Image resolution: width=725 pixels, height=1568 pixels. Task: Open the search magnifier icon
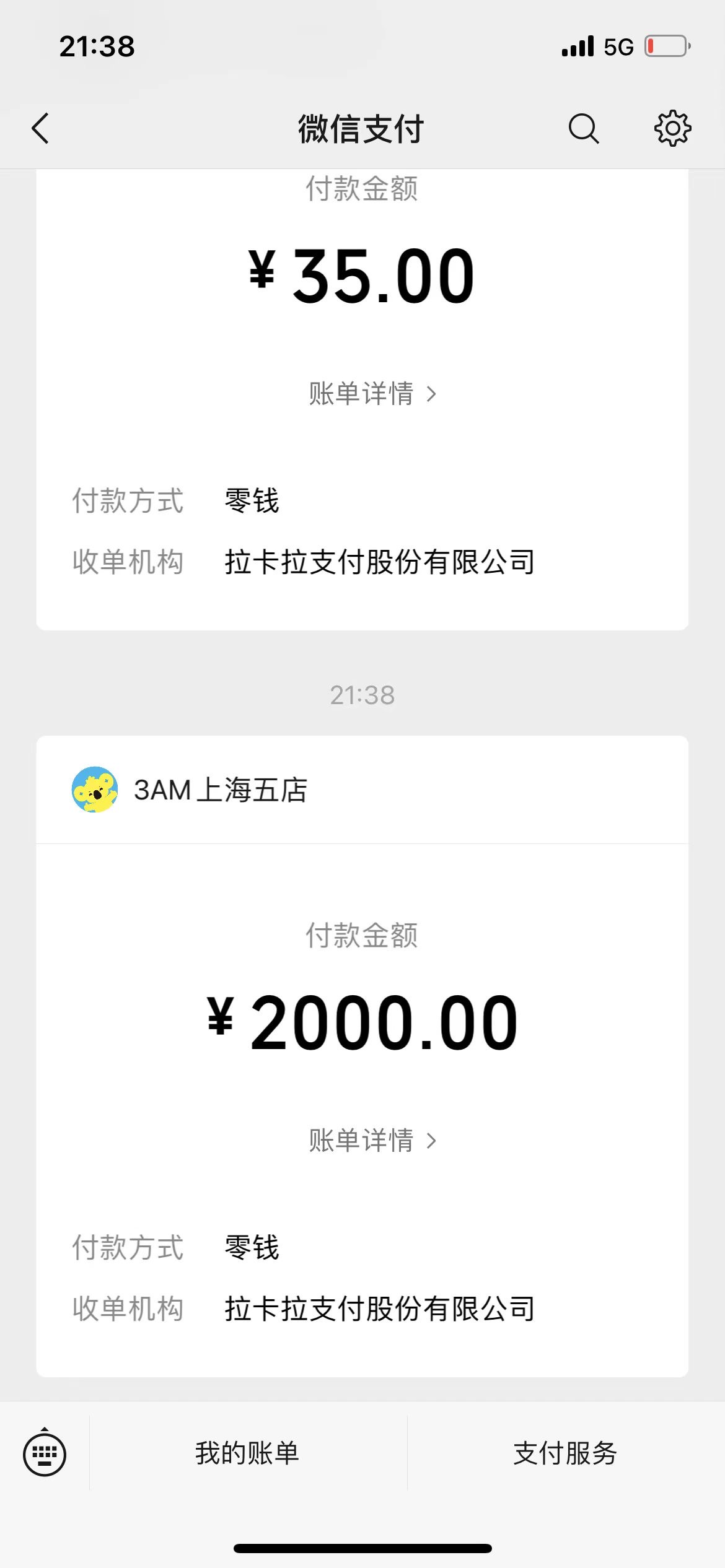[583, 129]
